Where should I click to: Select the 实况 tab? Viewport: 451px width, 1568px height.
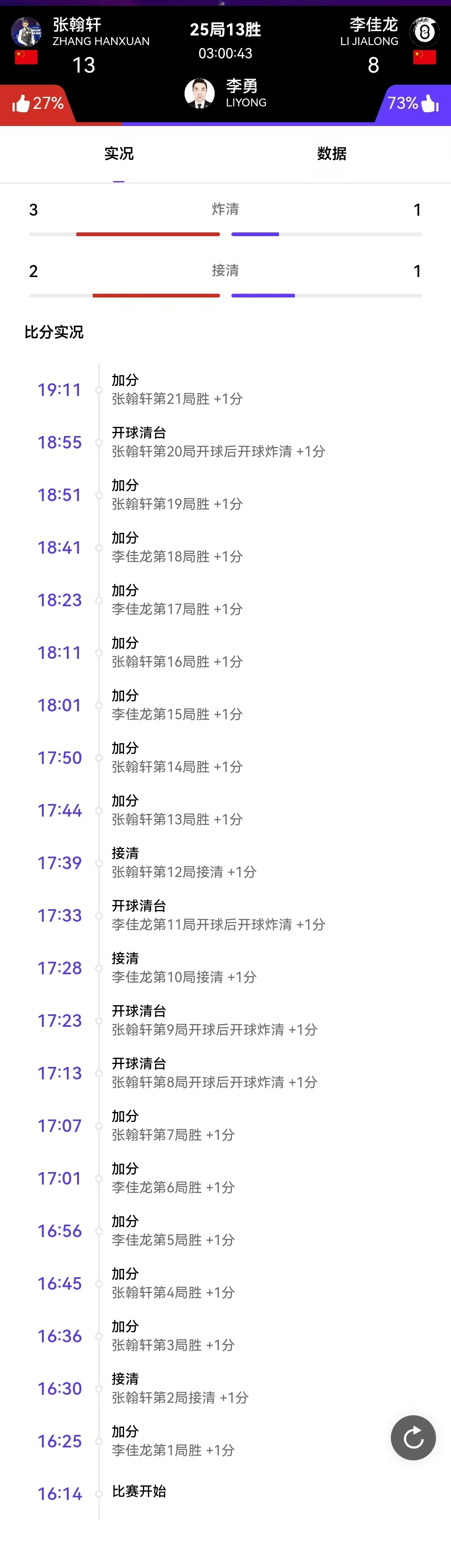[119, 154]
